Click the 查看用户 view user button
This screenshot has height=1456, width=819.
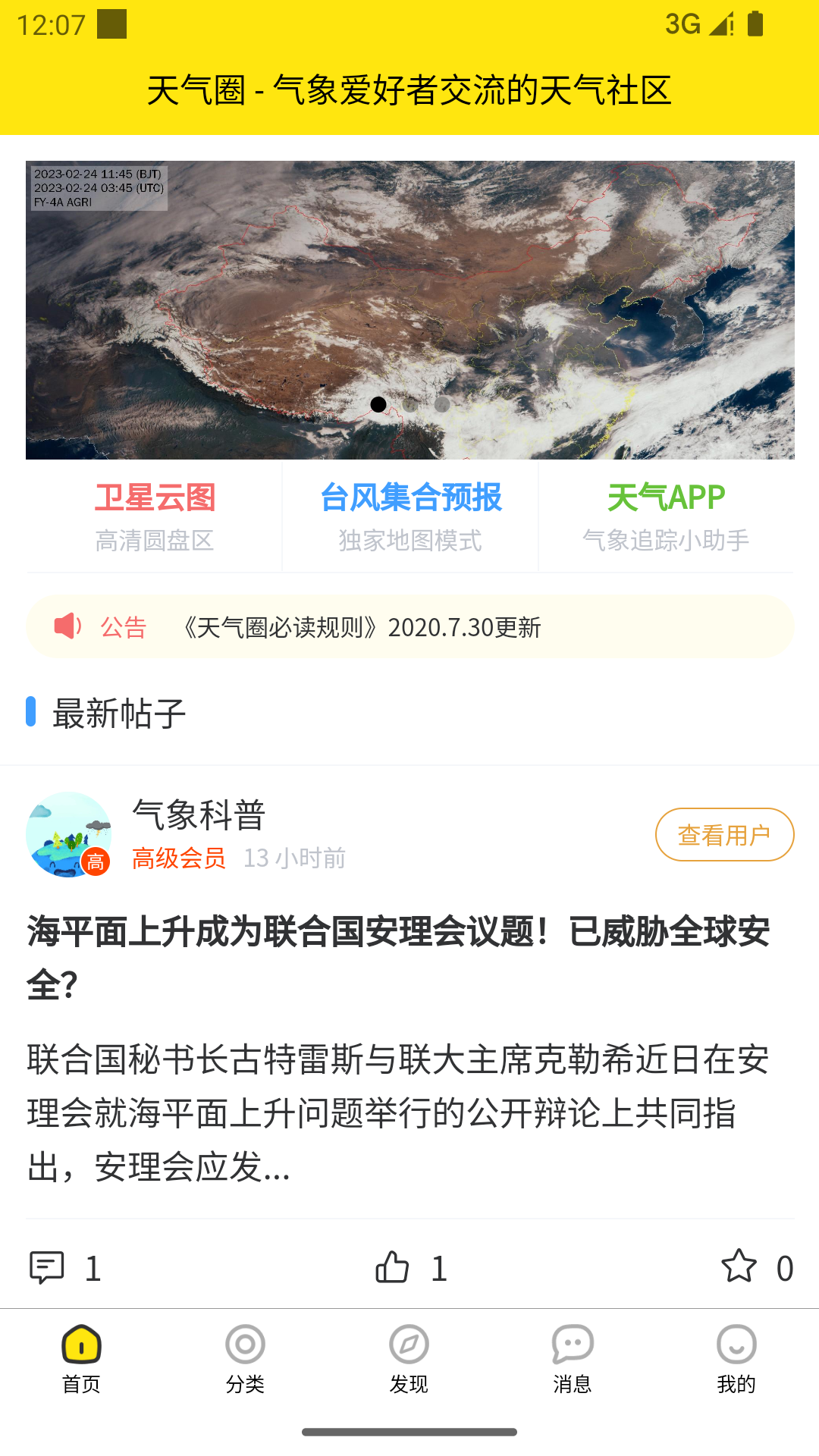(724, 833)
